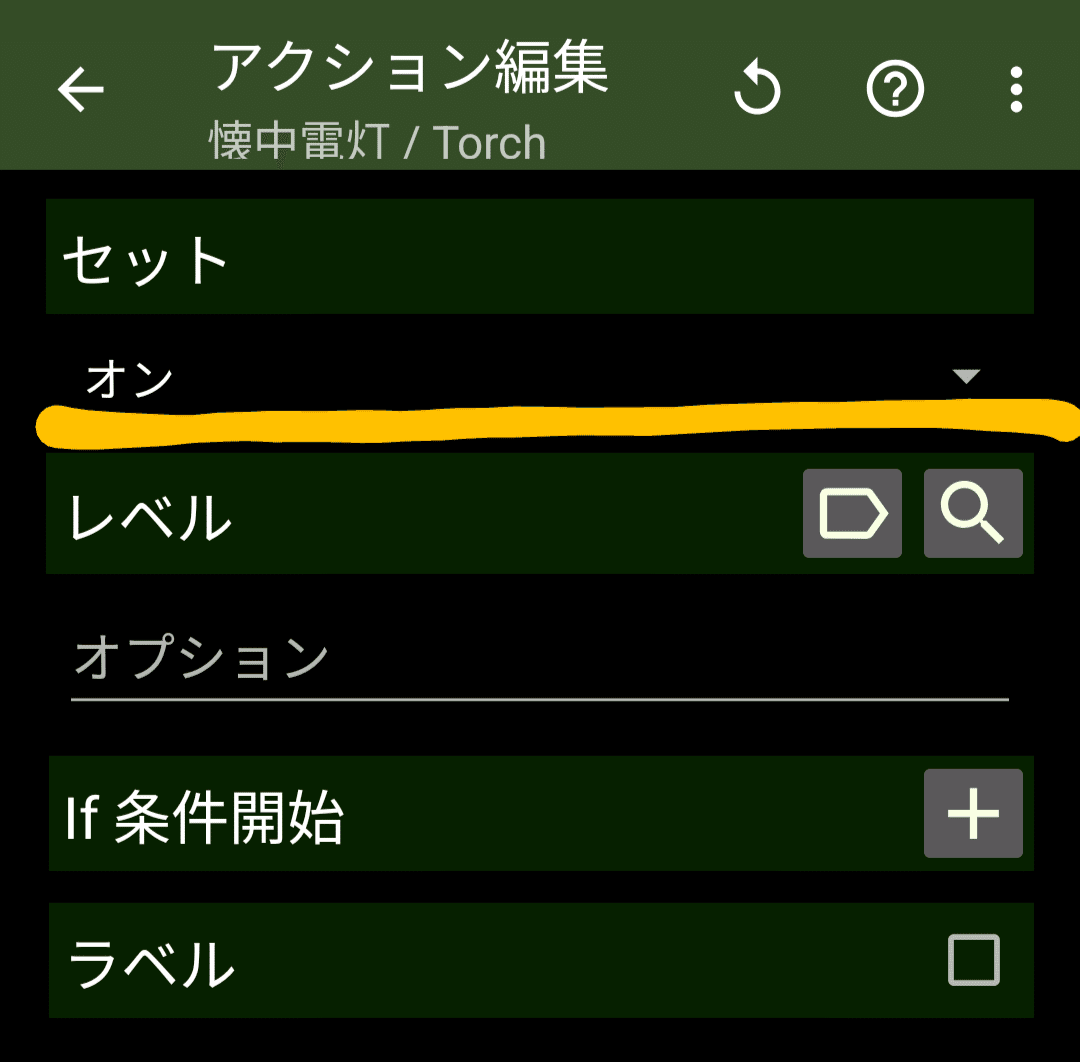Check the ラベル checkbox
This screenshot has height=1062, width=1080.
coord(973,960)
